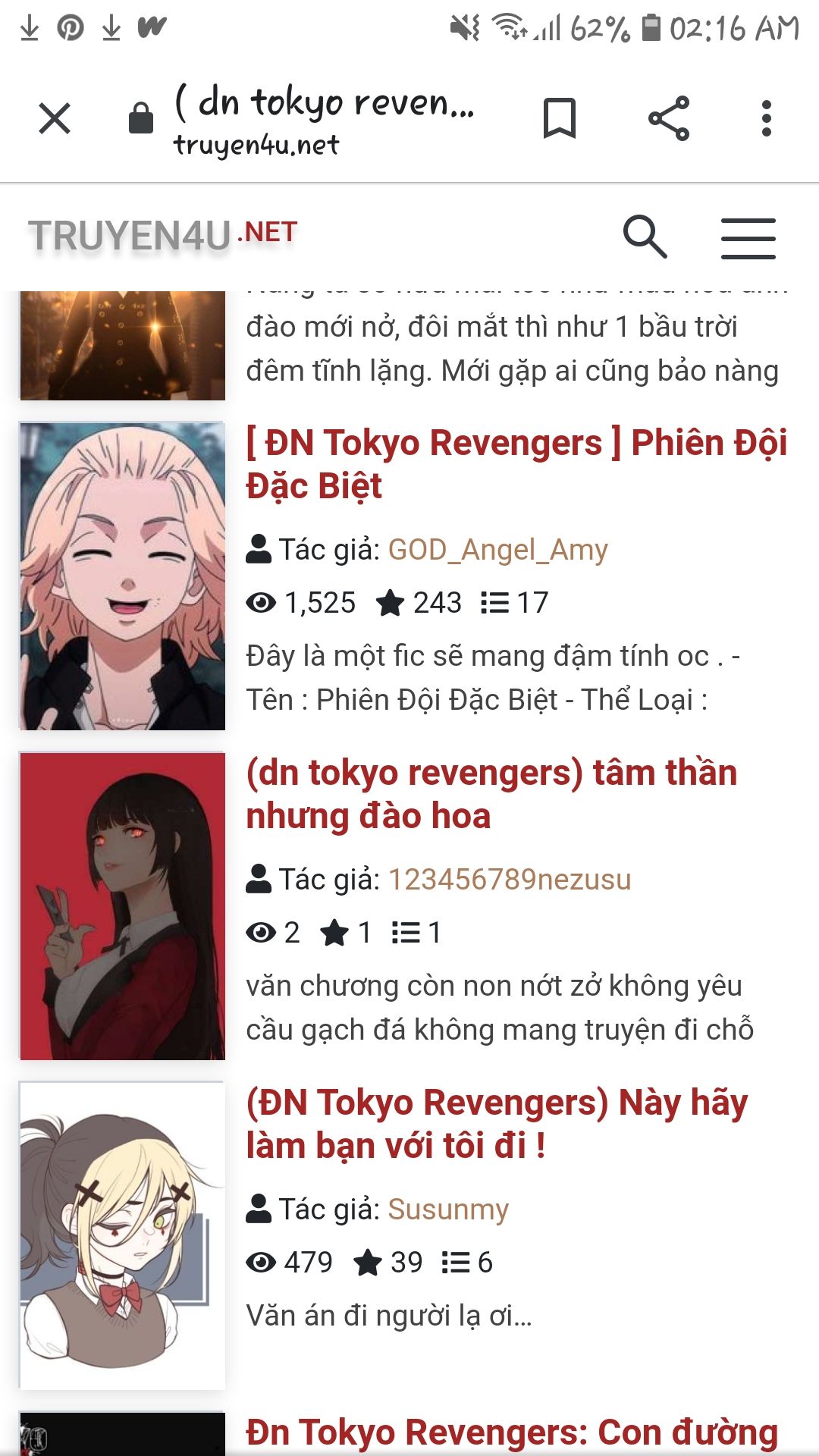Bookmark this page
Viewport: 819px width, 1456px height.
pos(560,118)
